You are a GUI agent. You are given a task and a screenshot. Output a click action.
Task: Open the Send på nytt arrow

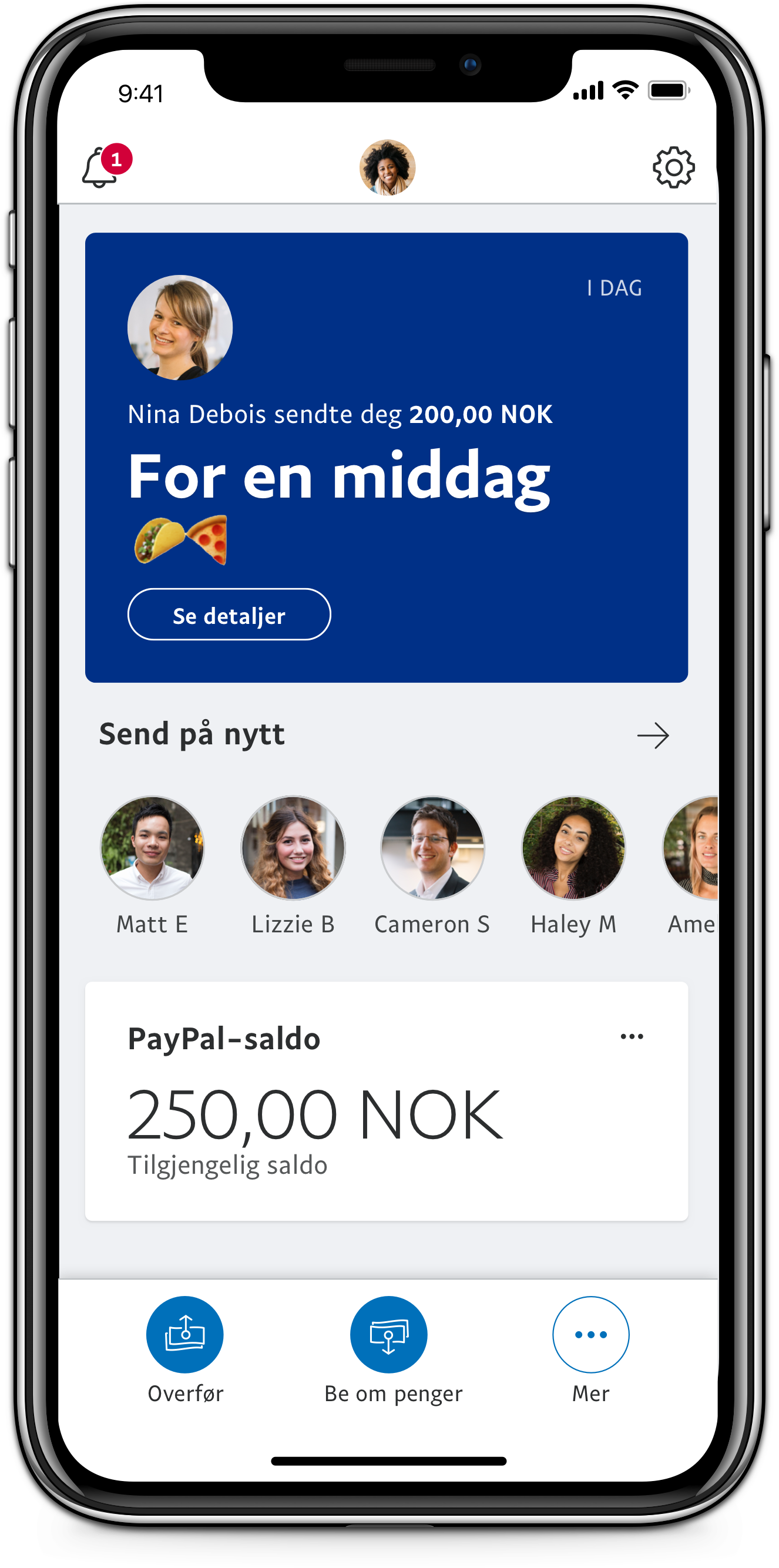click(653, 736)
